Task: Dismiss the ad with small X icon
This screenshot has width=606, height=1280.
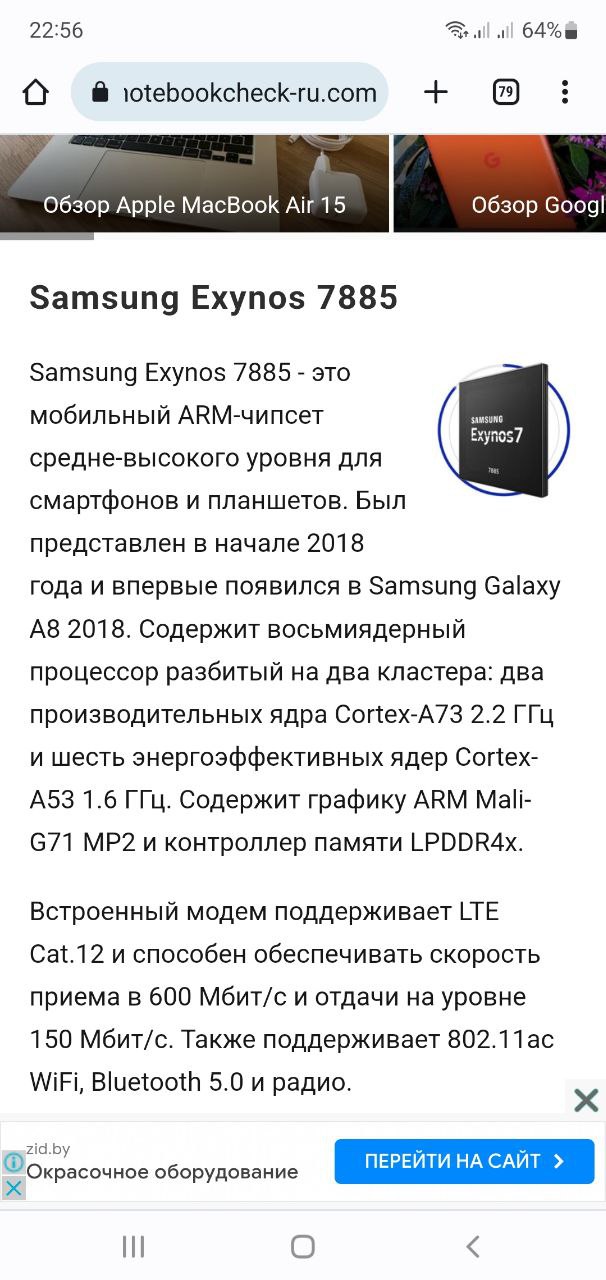Action: [x=13, y=1187]
